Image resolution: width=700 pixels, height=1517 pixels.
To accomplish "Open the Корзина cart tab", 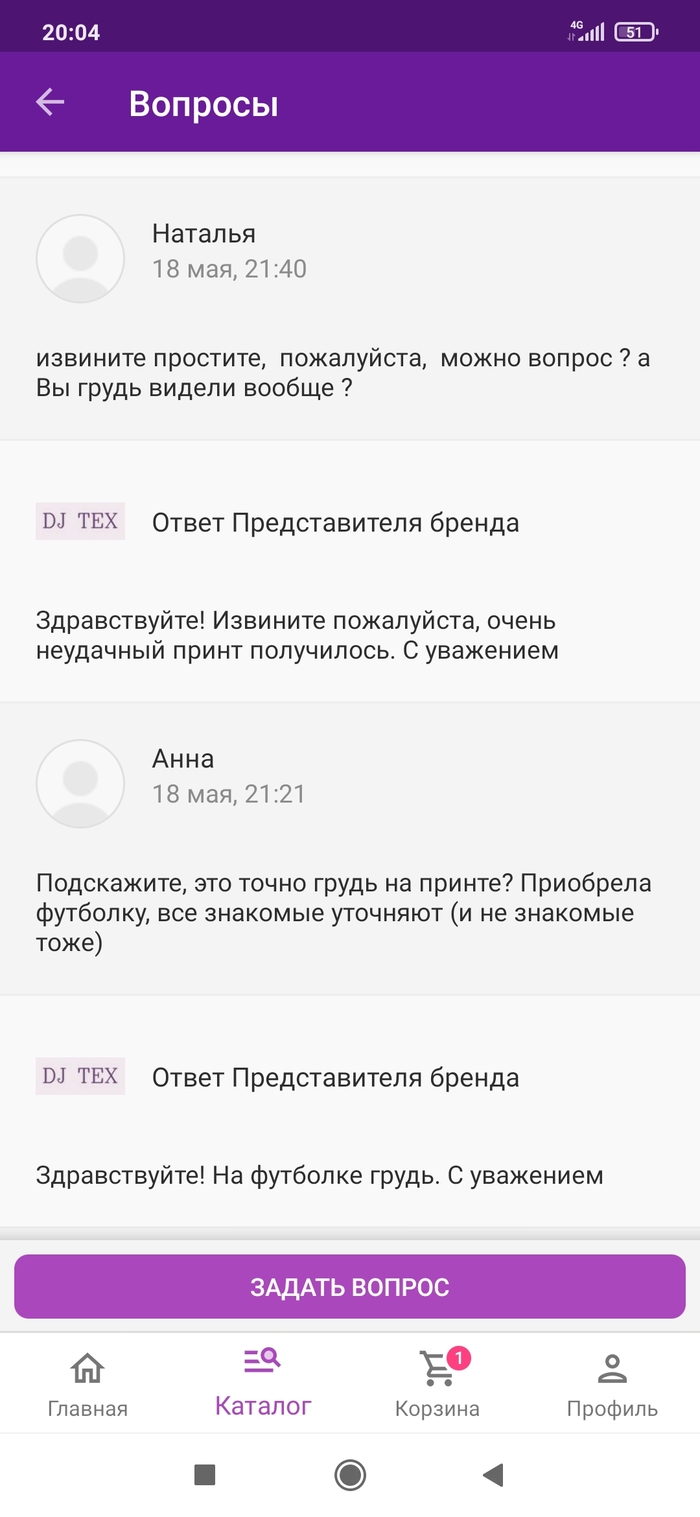I will [x=437, y=1383].
